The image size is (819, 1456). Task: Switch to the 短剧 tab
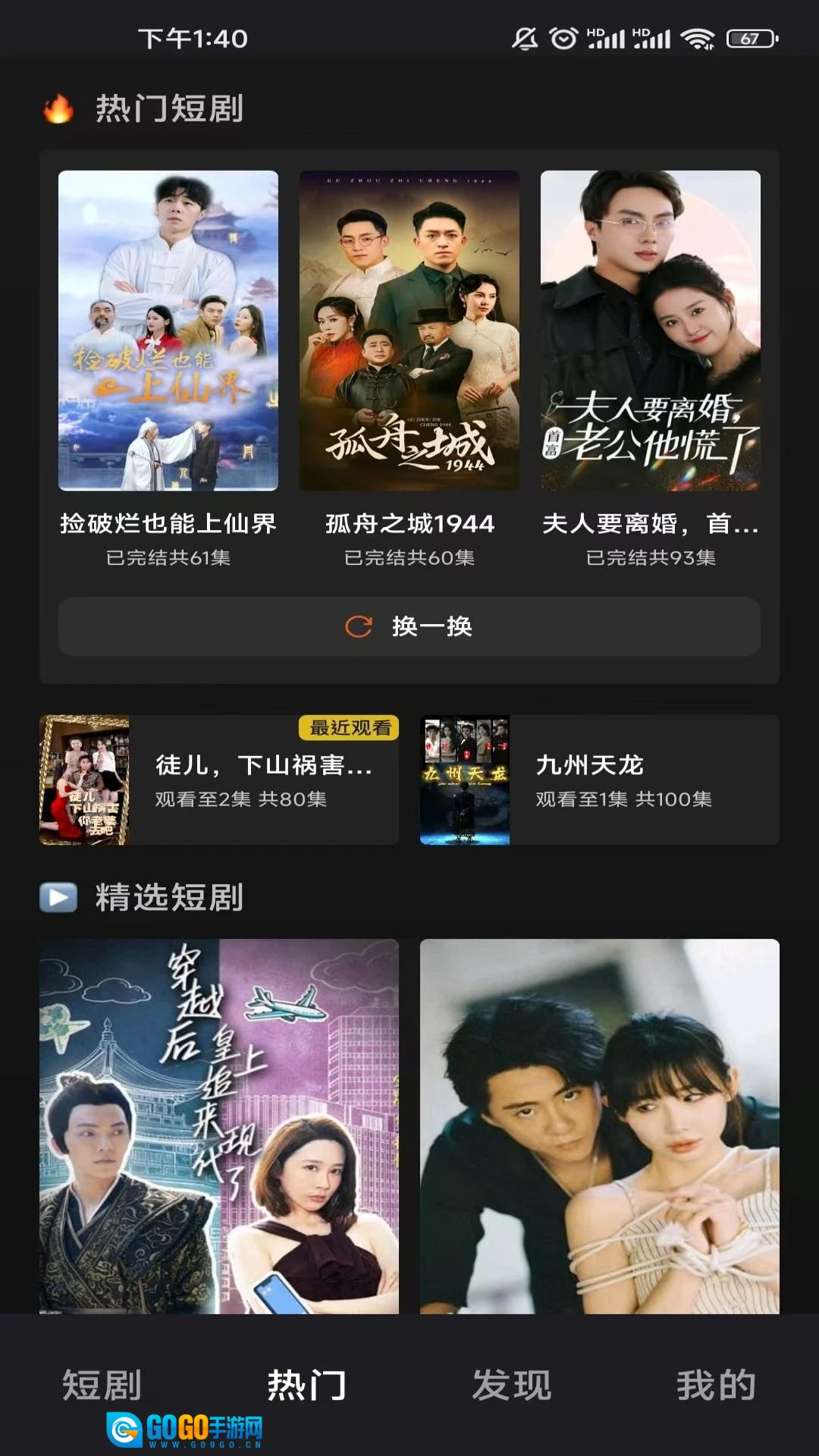pos(102,1385)
